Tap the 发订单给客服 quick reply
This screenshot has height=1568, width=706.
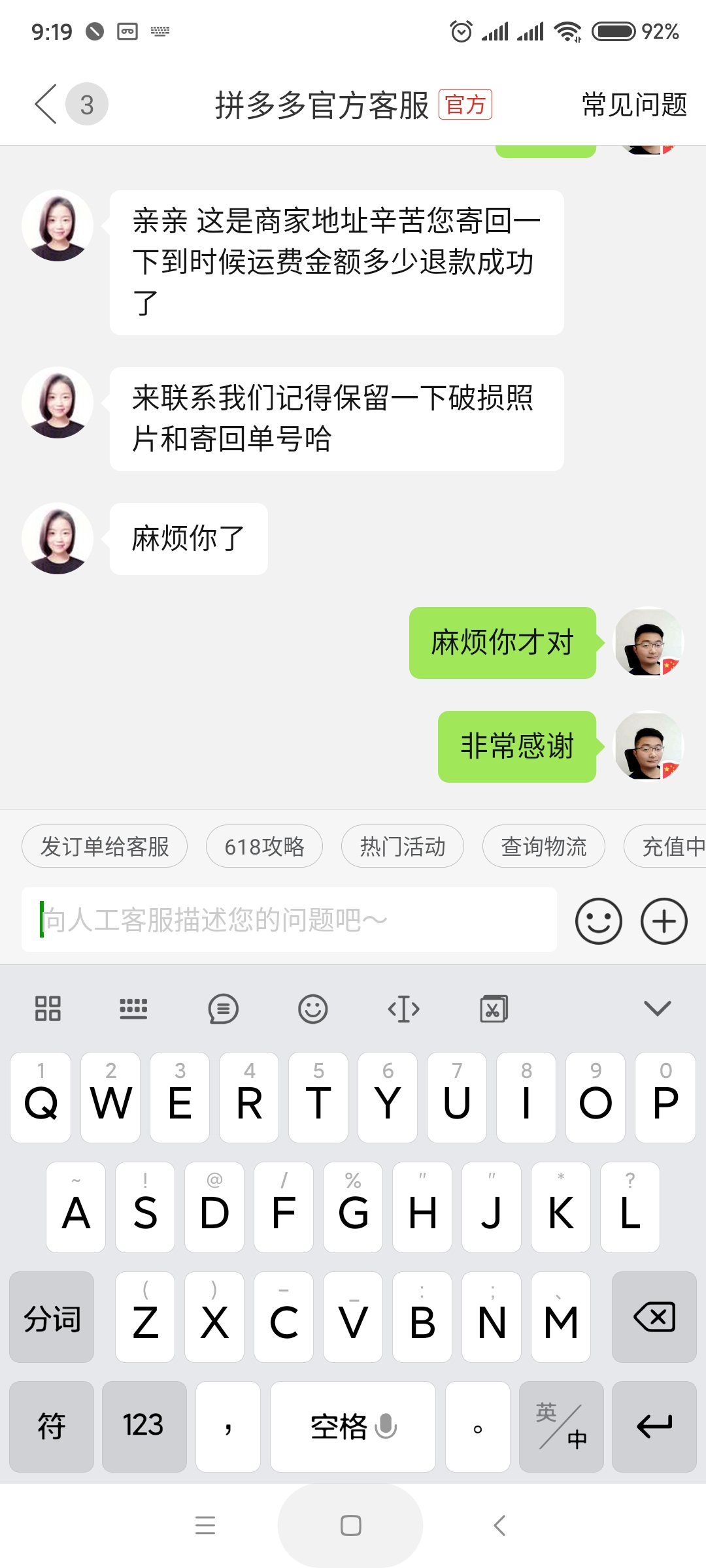point(105,846)
